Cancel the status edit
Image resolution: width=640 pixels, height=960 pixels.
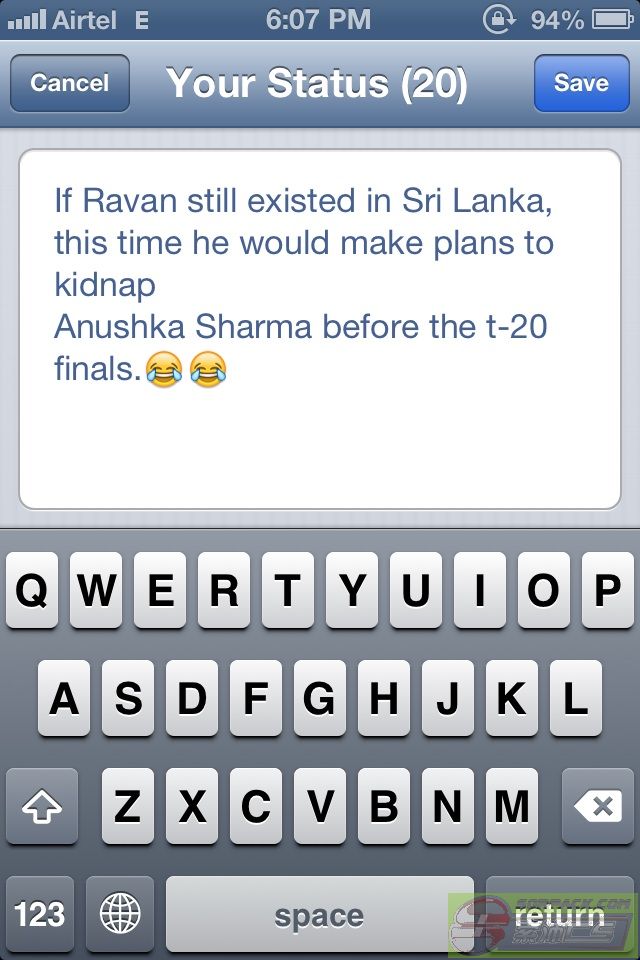pyautogui.click(x=69, y=83)
